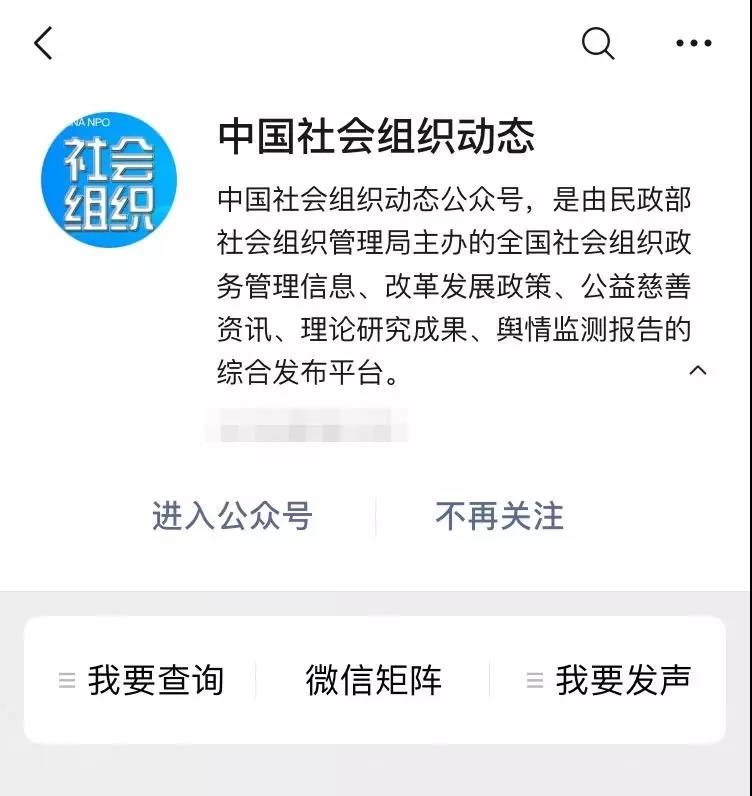Tap the submenu indicator beside 我要发声
Viewport: 752px width, 796px height.
pyautogui.click(x=533, y=678)
